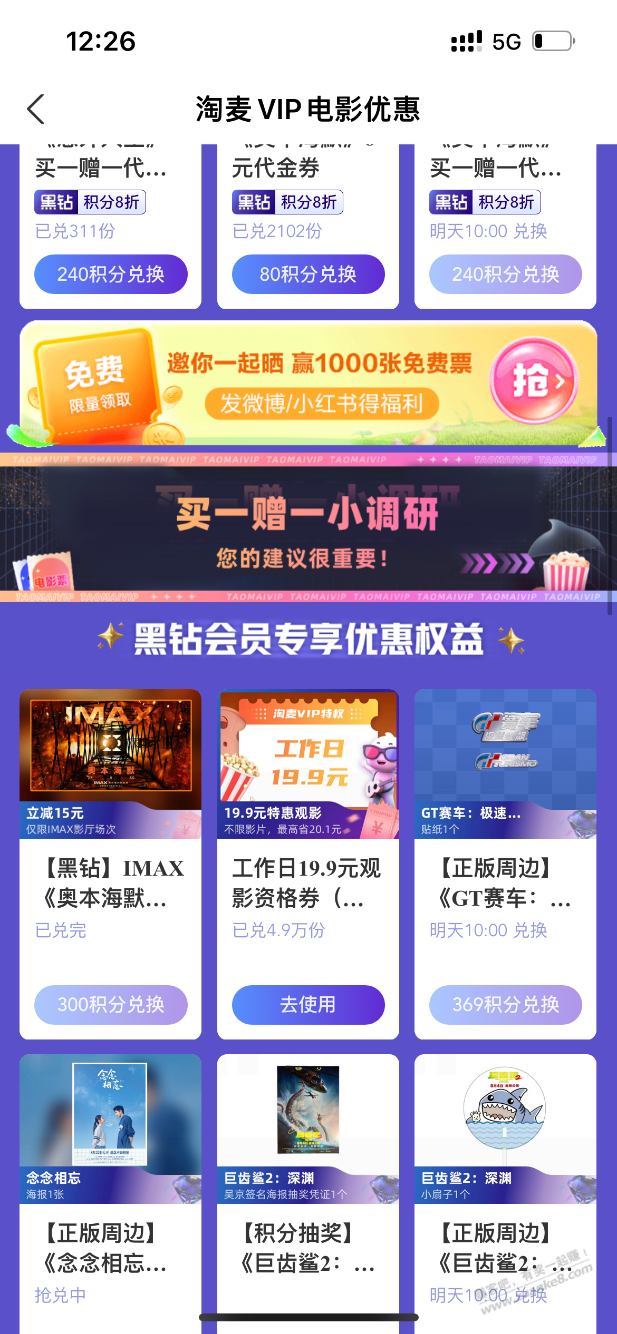Tap the 80积分兑换 button
617x1334 pixels.
308,274
